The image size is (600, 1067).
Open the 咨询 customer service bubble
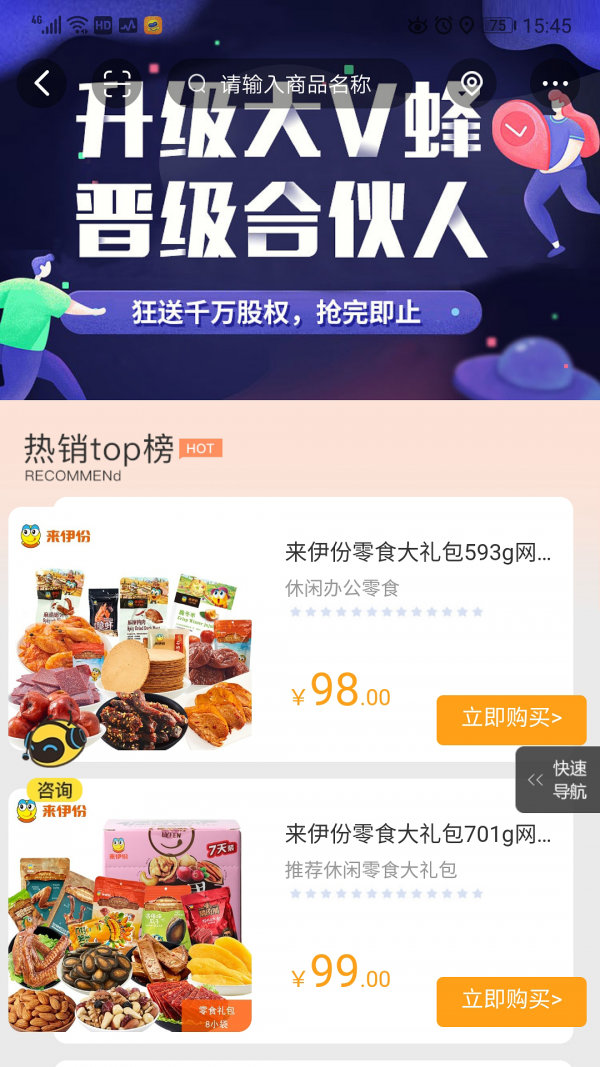point(54,790)
